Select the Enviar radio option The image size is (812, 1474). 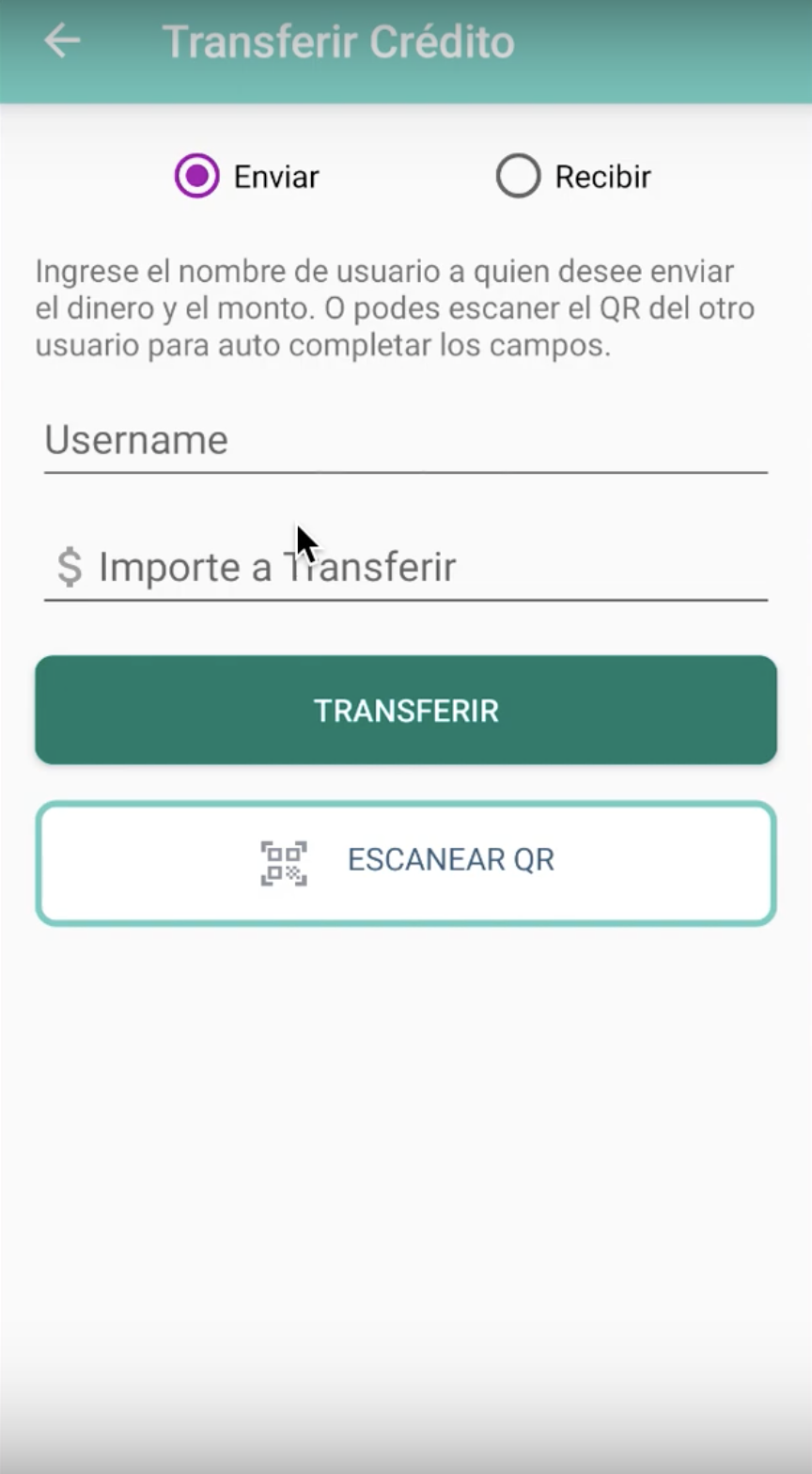click(197, 177)
